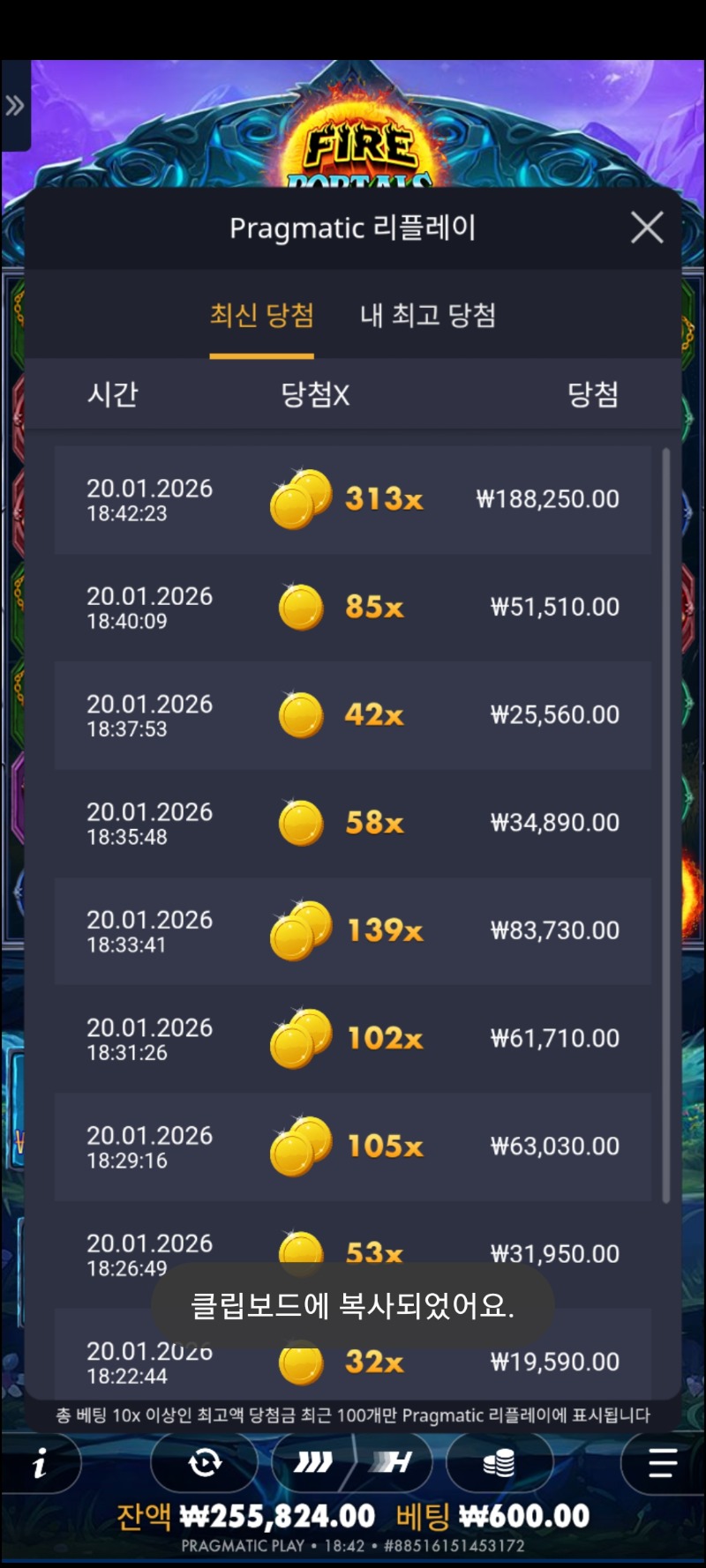Tap the autoplay circular arrows button
Screen dimensions: 706x1568
tap(205, 1463)
